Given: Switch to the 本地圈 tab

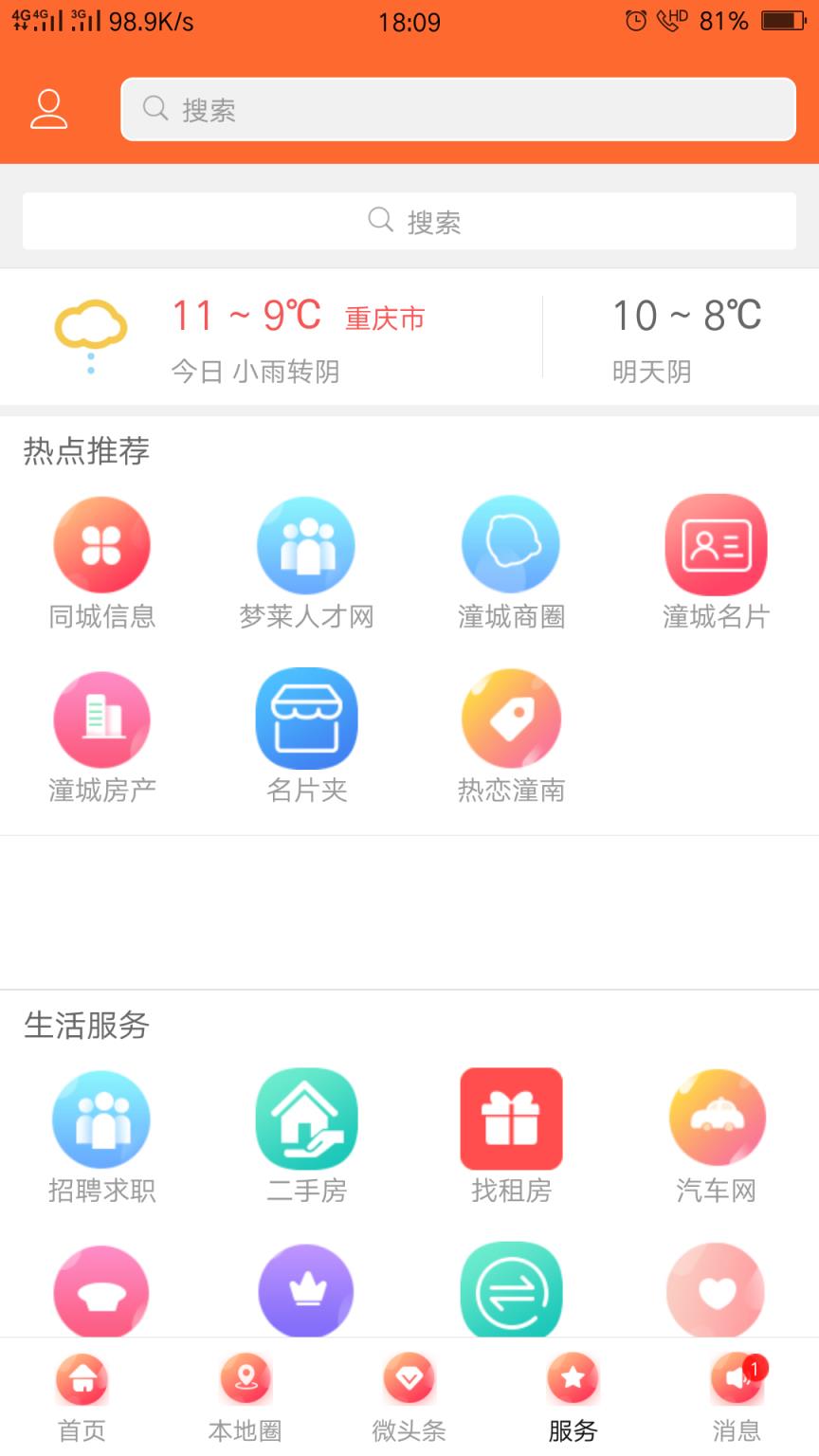Looking at the screenshot, I should coord(245,1393).
